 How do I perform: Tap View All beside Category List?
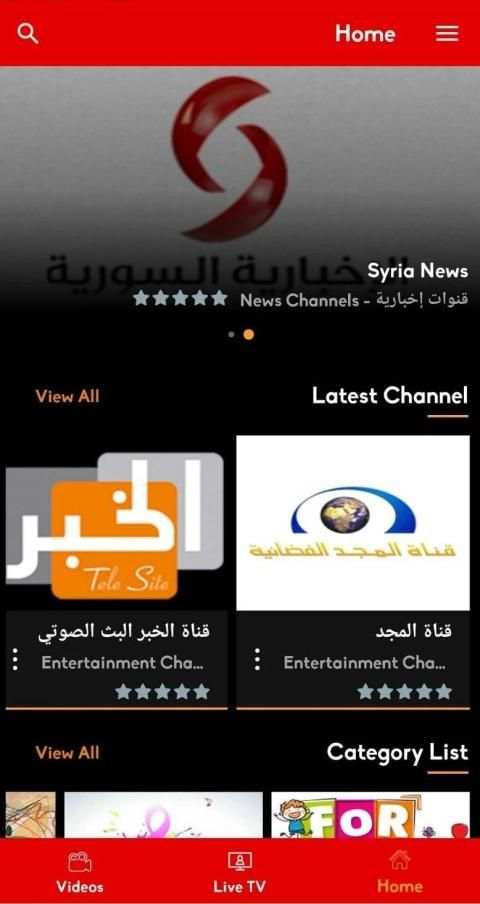tap(67, 753)
